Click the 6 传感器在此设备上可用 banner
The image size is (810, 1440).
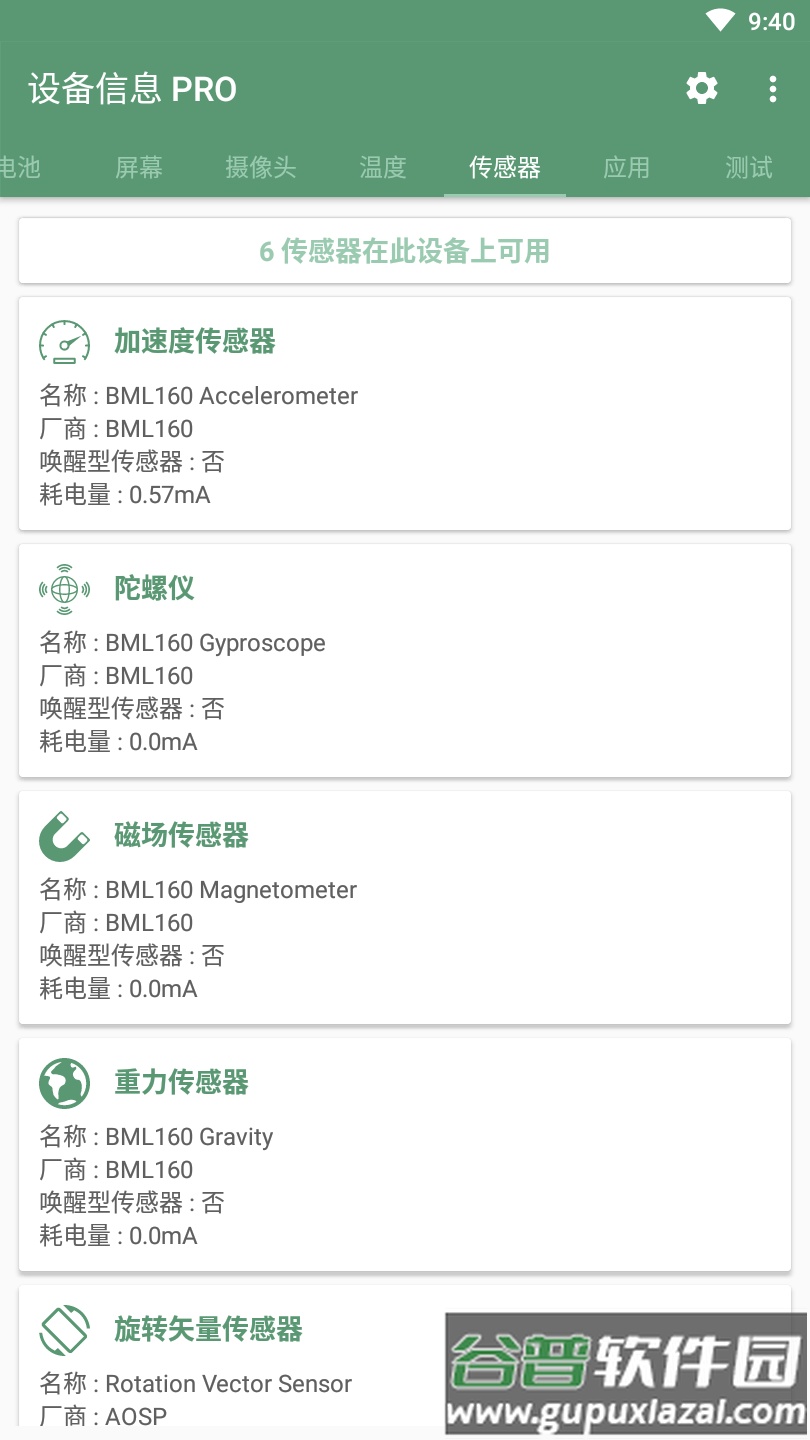pos(404,250)
